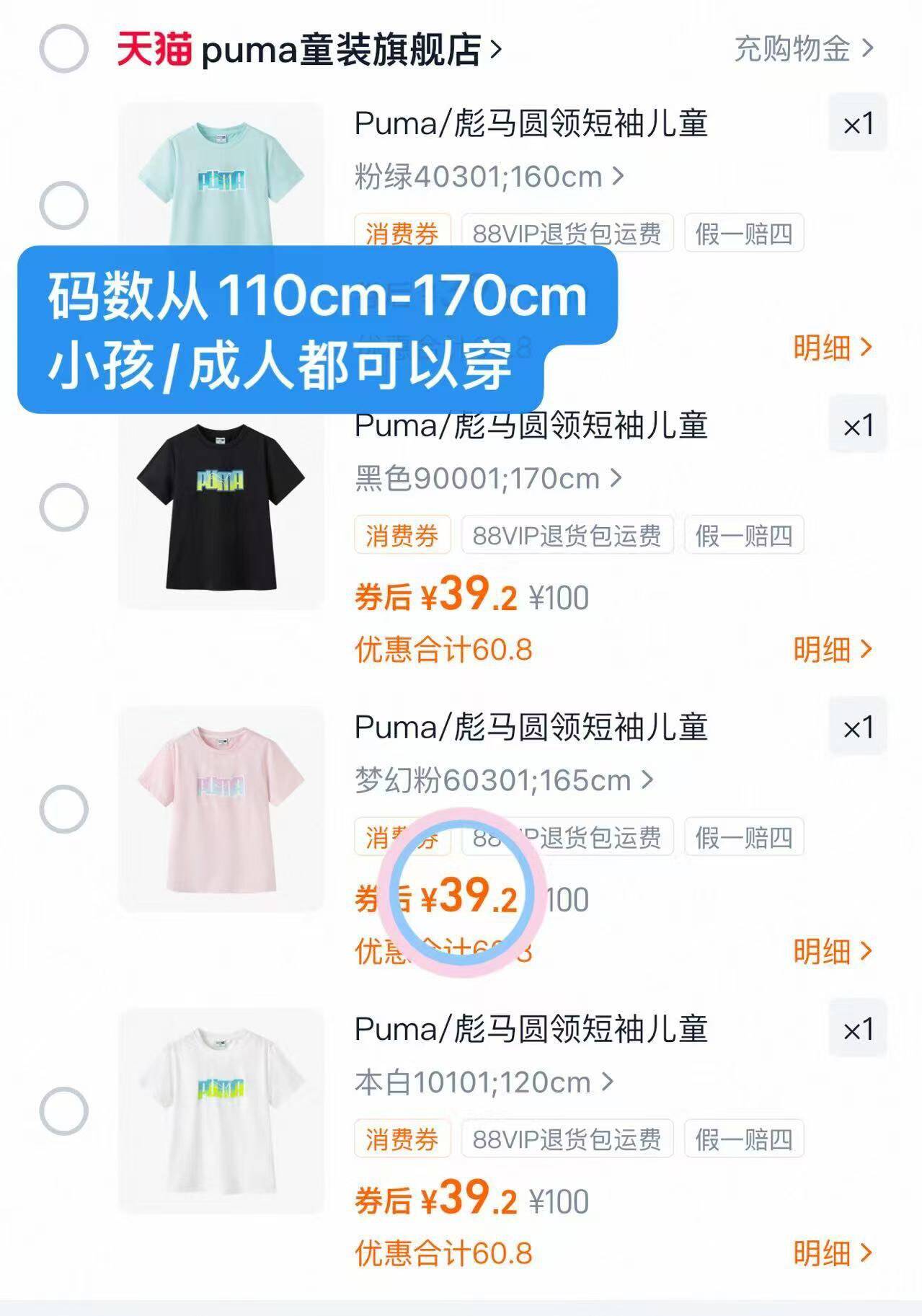Select the 粉绿40301 160cm shirt
This screenshot has width=922, height=1316.
coord(63,206)
